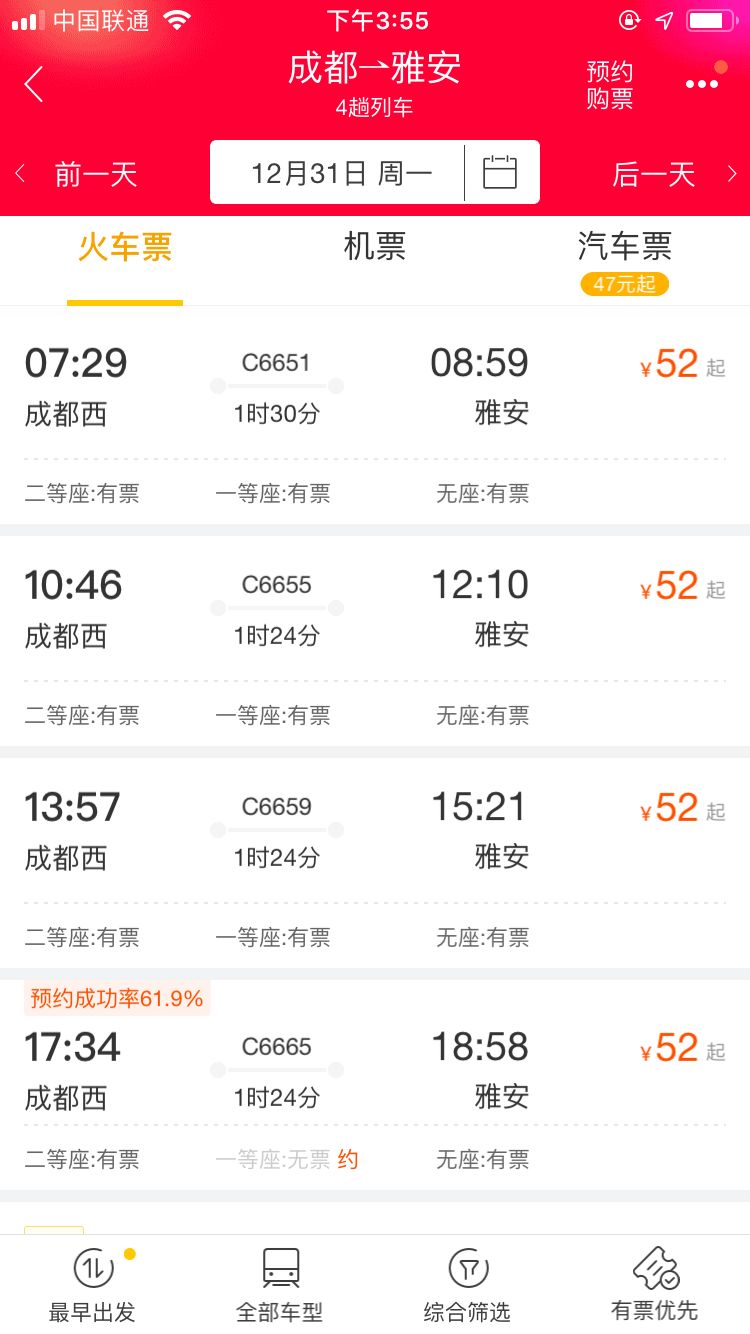This screenshot has width=750, height=1334.
Task: Open the three-dot overflow menu
Action: 702,84
